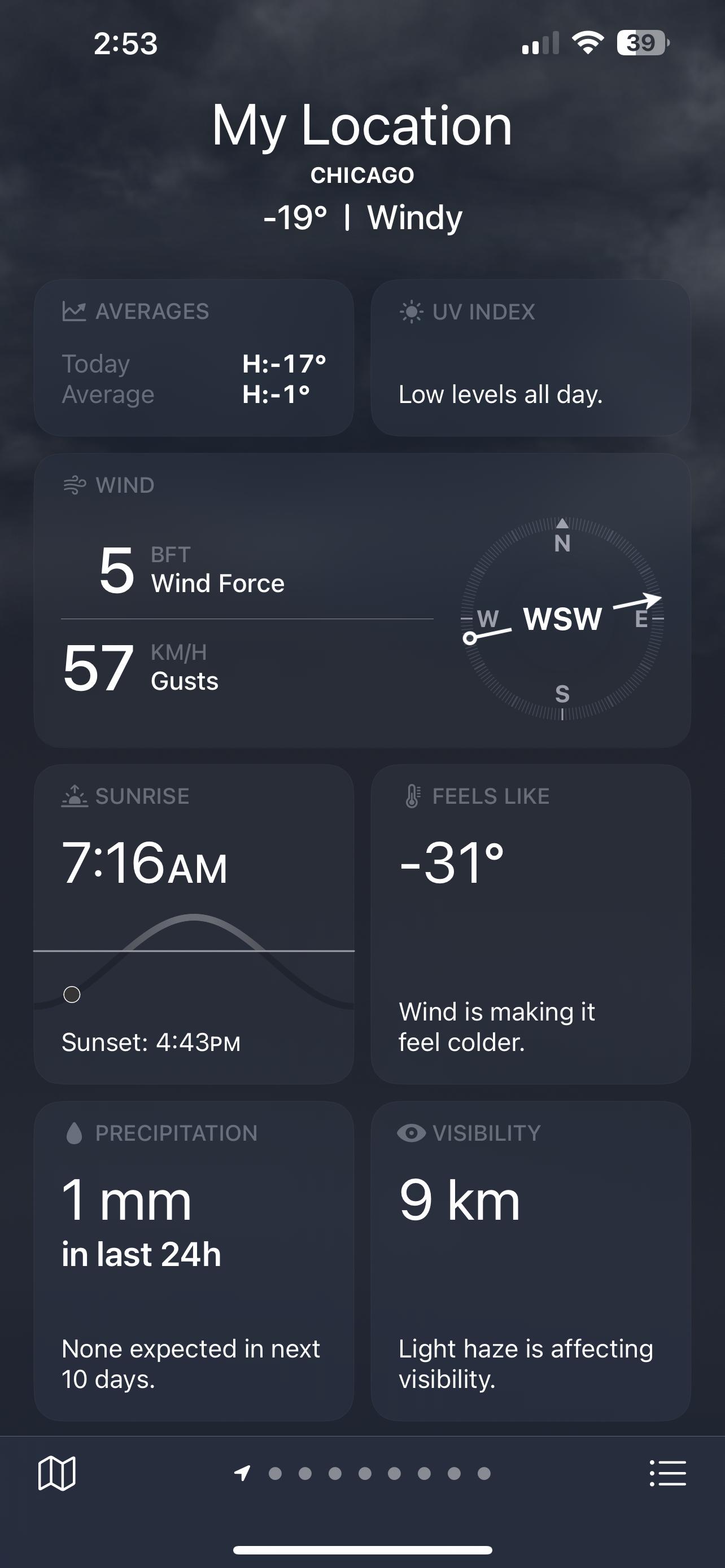Open the Wind details card

pyautogui.click(x=362, y=600)
